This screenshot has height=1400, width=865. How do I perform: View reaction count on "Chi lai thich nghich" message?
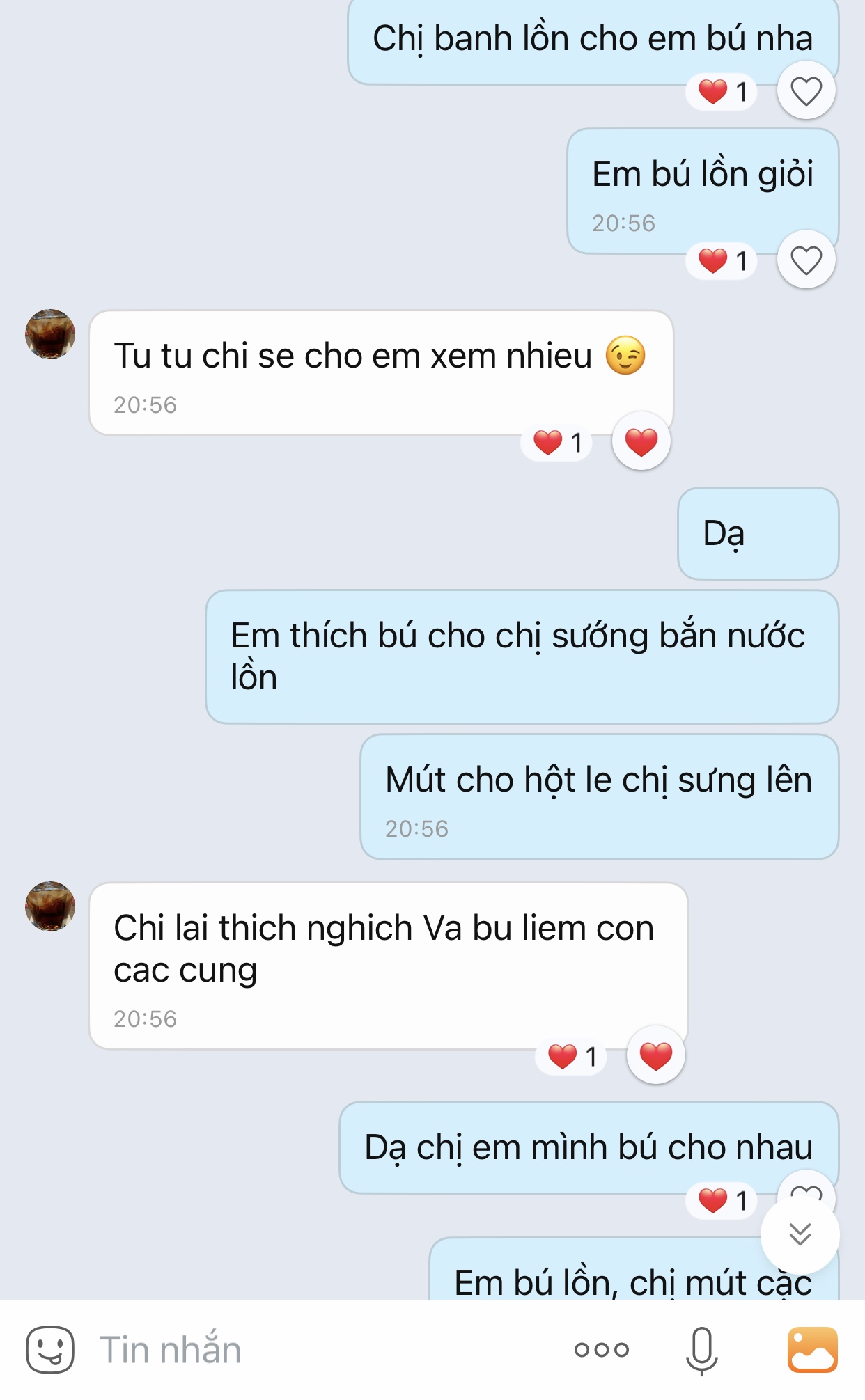pos(572,1056)
